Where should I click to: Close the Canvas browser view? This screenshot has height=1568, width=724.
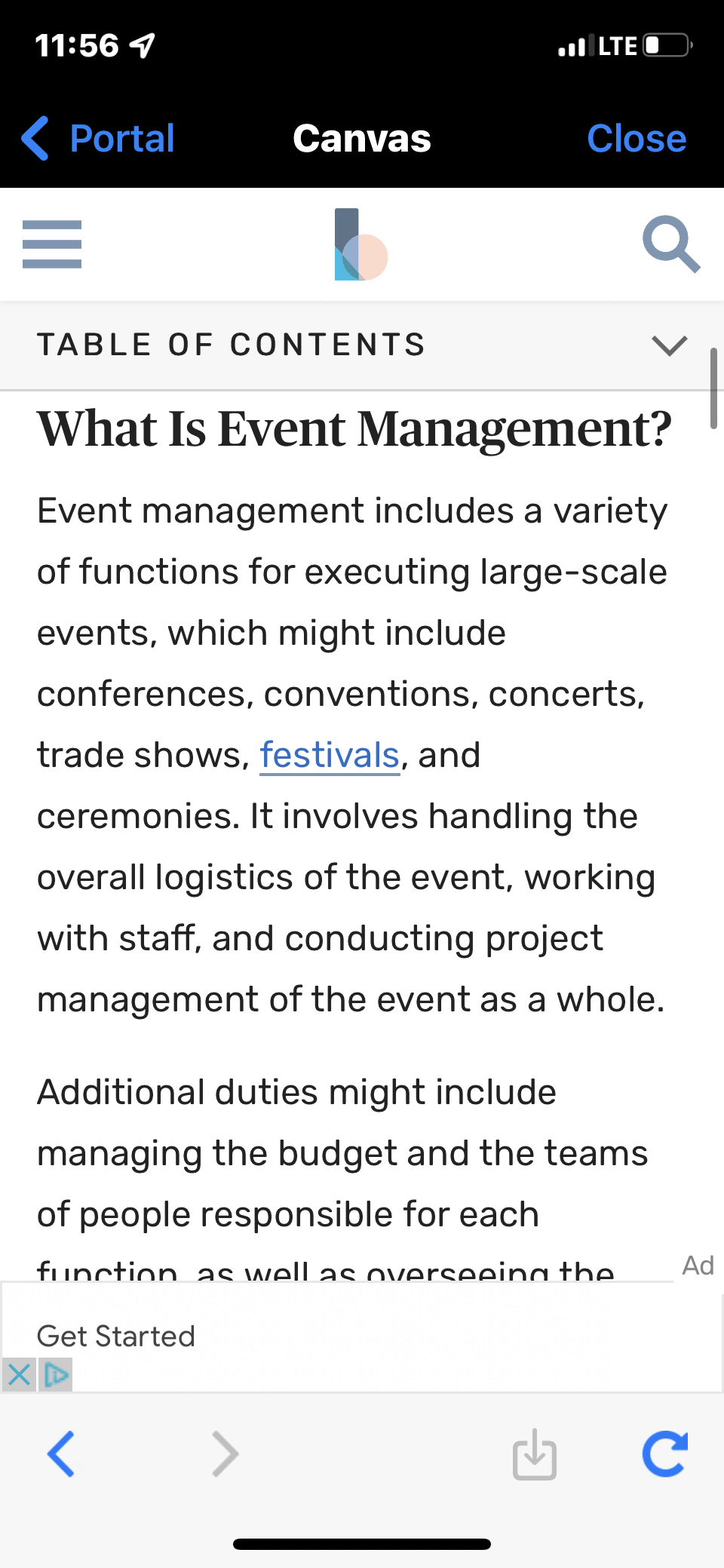(637, 139)
